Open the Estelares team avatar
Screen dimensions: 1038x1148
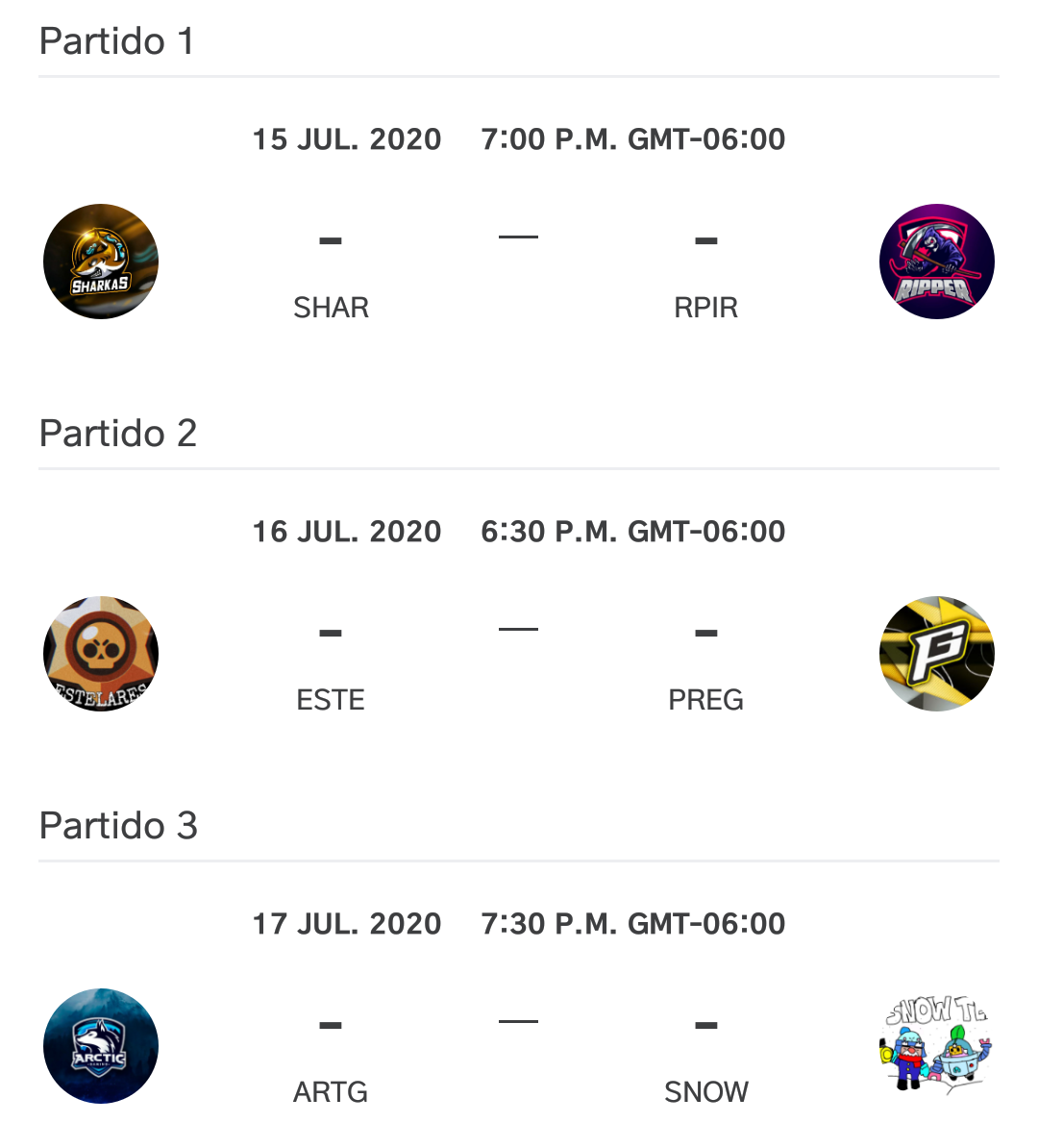(101, 654)
